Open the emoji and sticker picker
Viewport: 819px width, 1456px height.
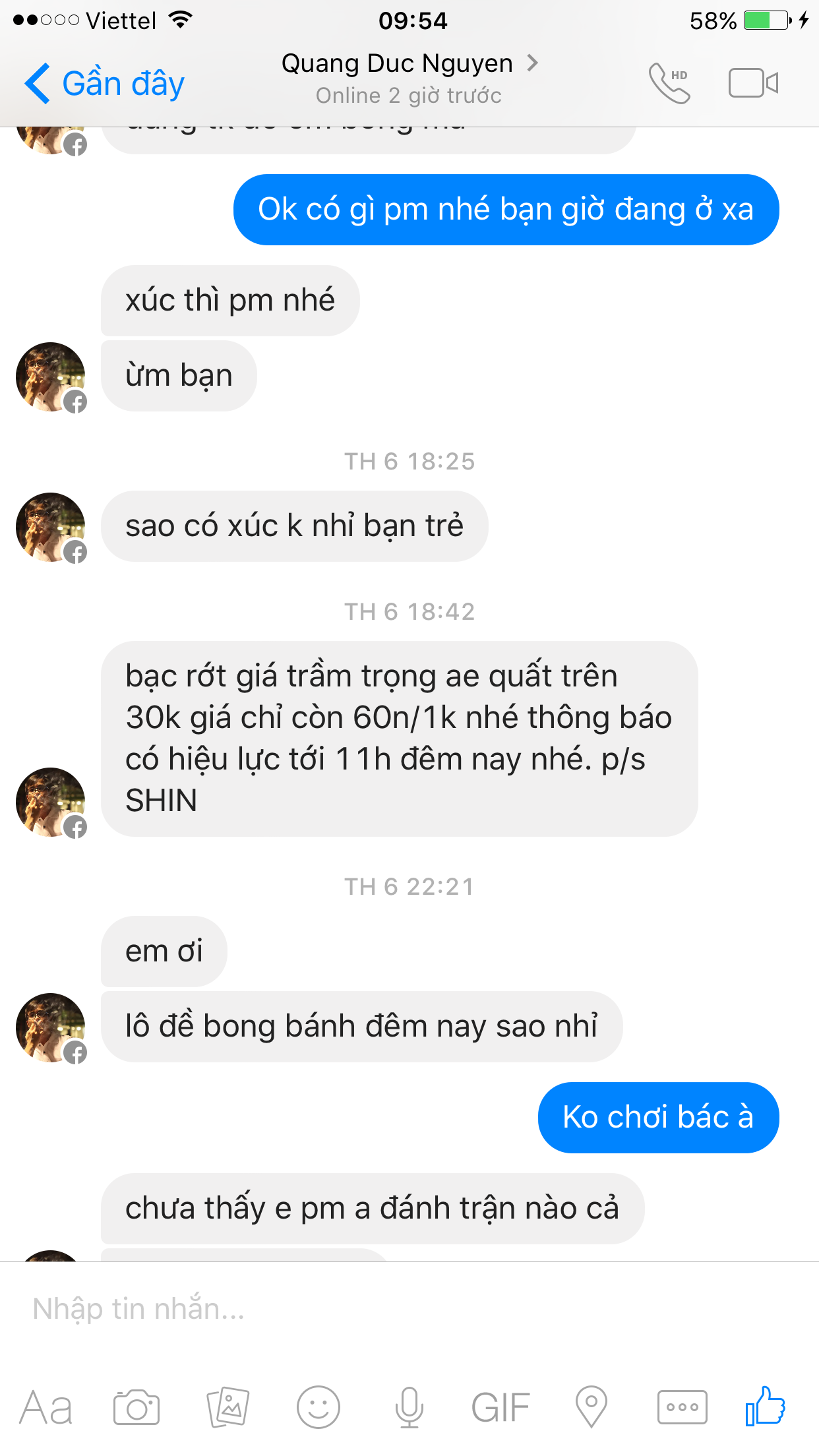tap(318, 1408)
